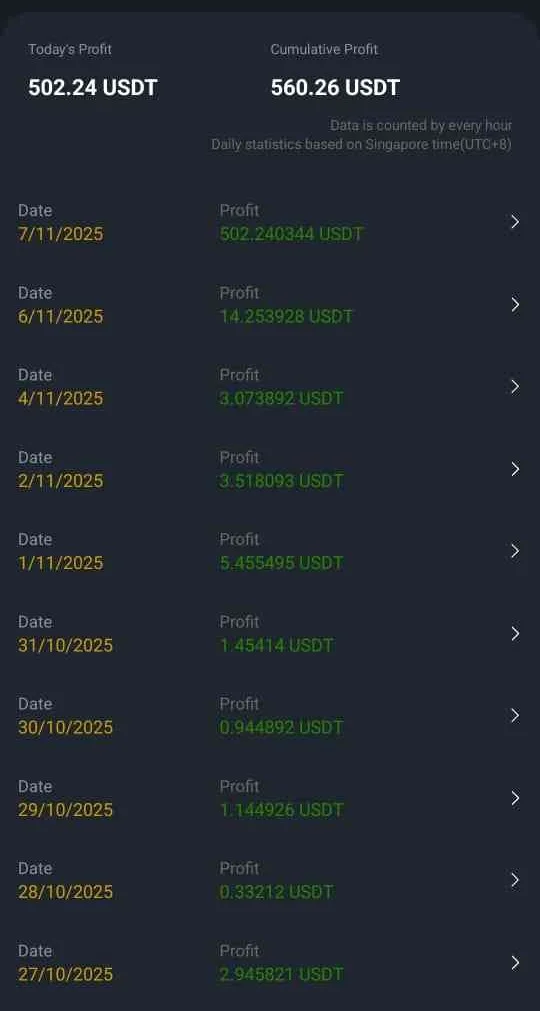Open the 1/11/2025 profit record

[x=270, y=551]
